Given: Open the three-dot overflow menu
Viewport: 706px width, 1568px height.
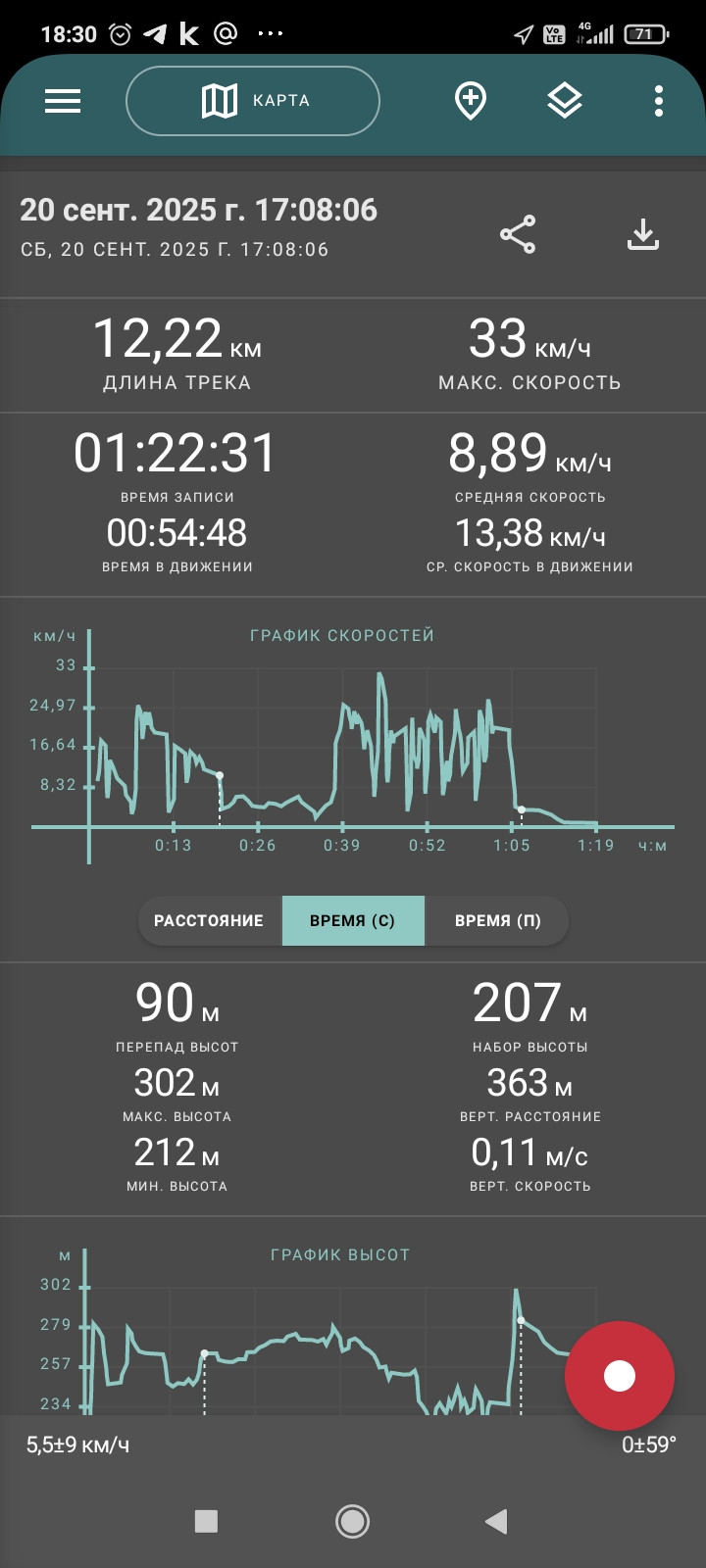Looking at the screenshot, I should (659, 101).
